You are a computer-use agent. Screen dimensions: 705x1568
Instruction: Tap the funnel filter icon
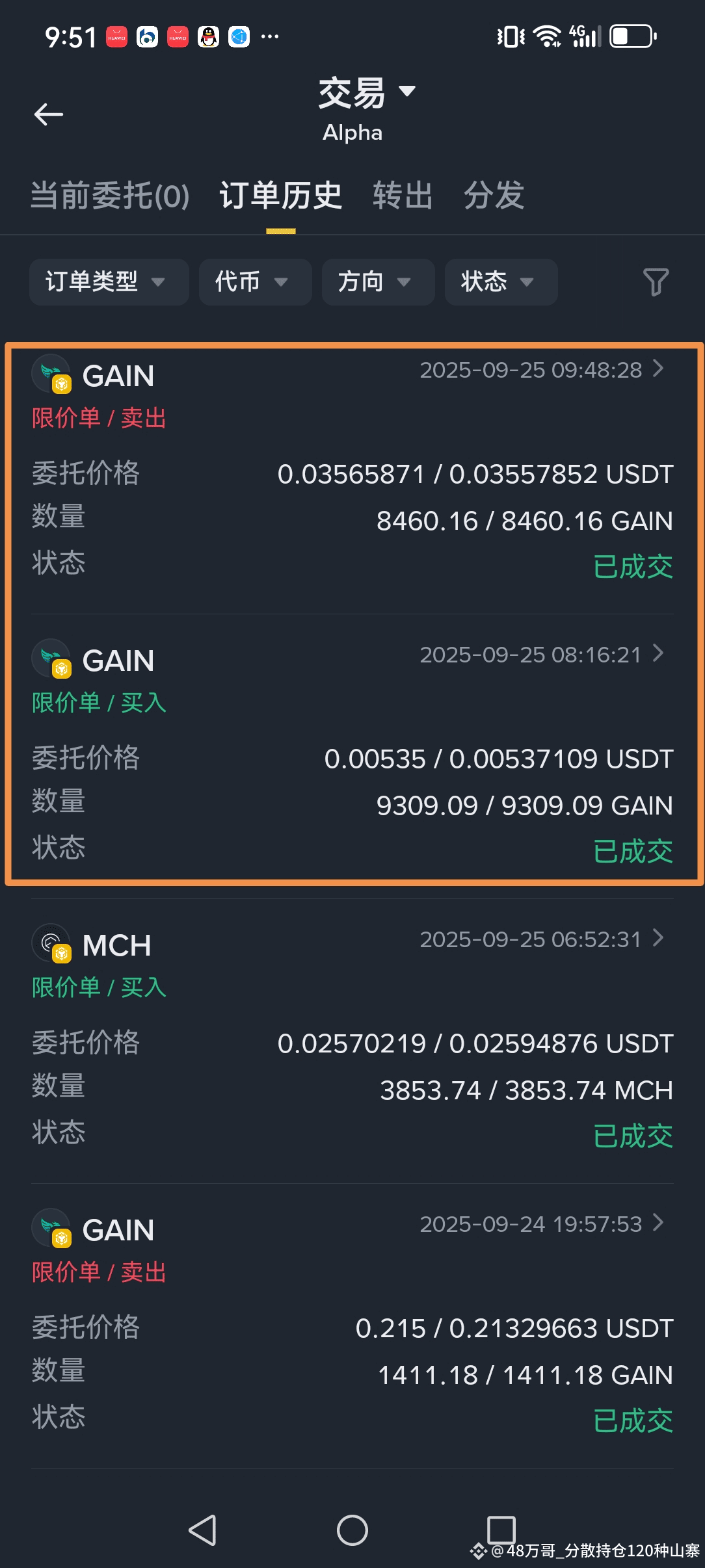click(656, 282)
